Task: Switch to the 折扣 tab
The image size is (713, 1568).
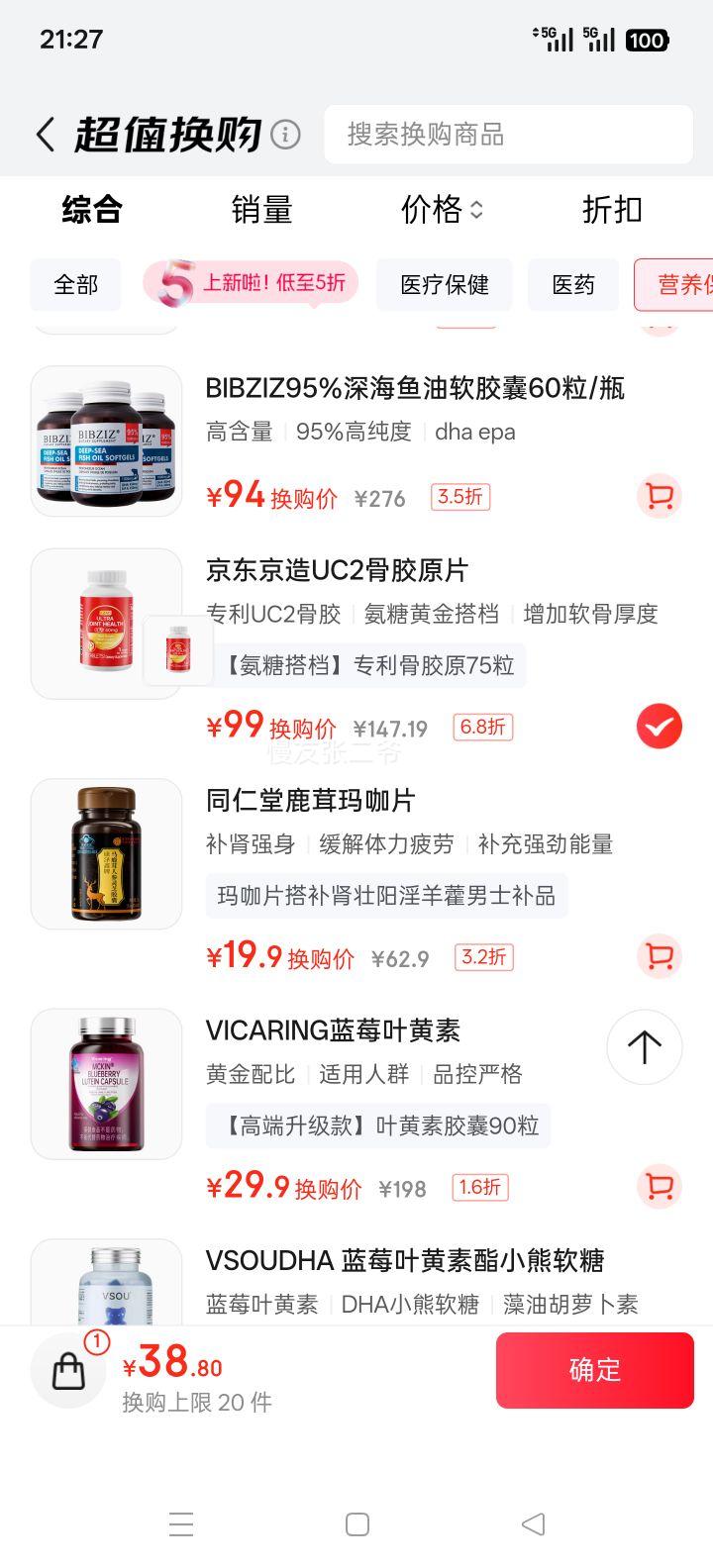Action: point(611,210)
